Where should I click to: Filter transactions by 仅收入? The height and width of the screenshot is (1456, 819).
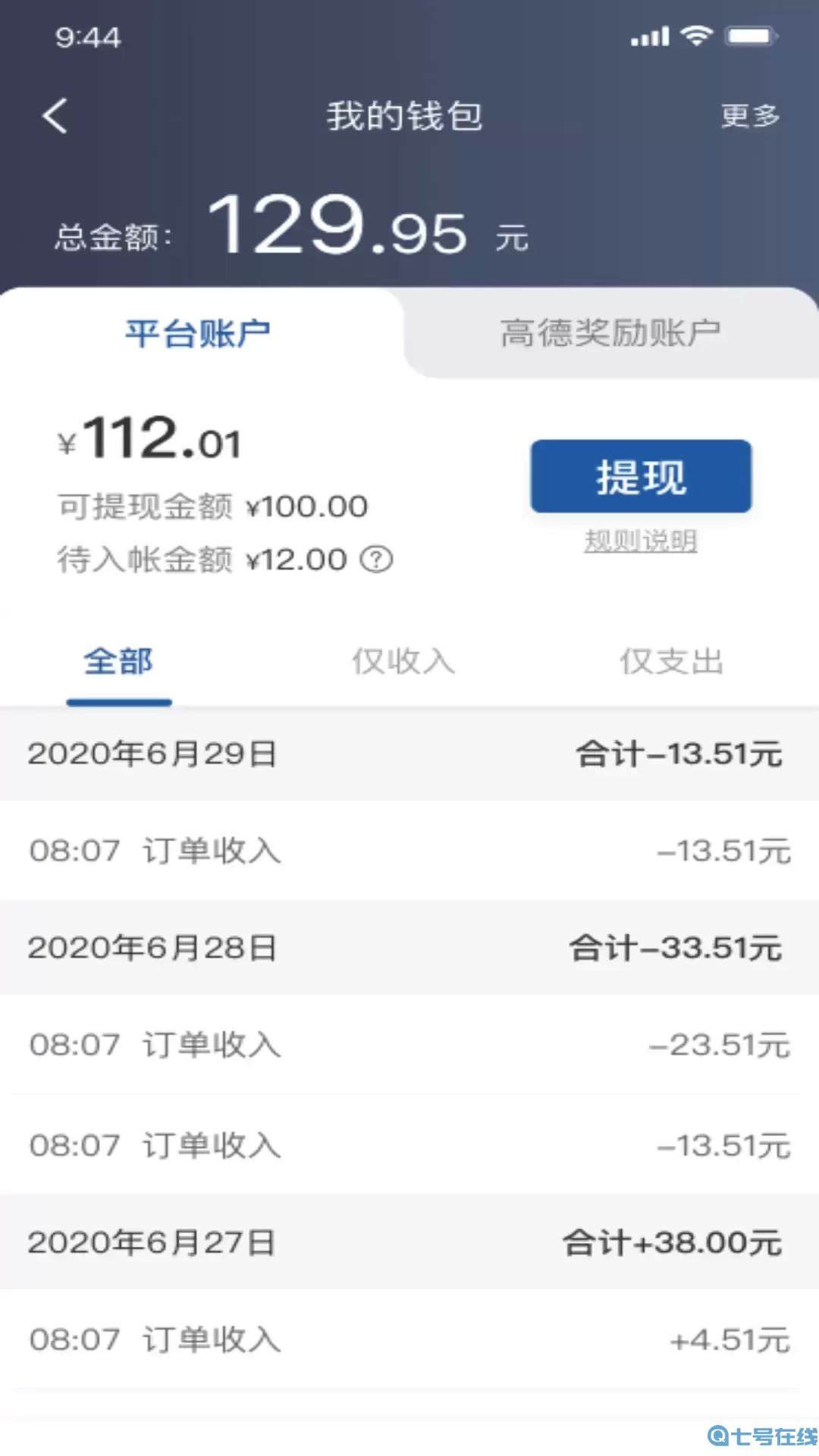403,661
